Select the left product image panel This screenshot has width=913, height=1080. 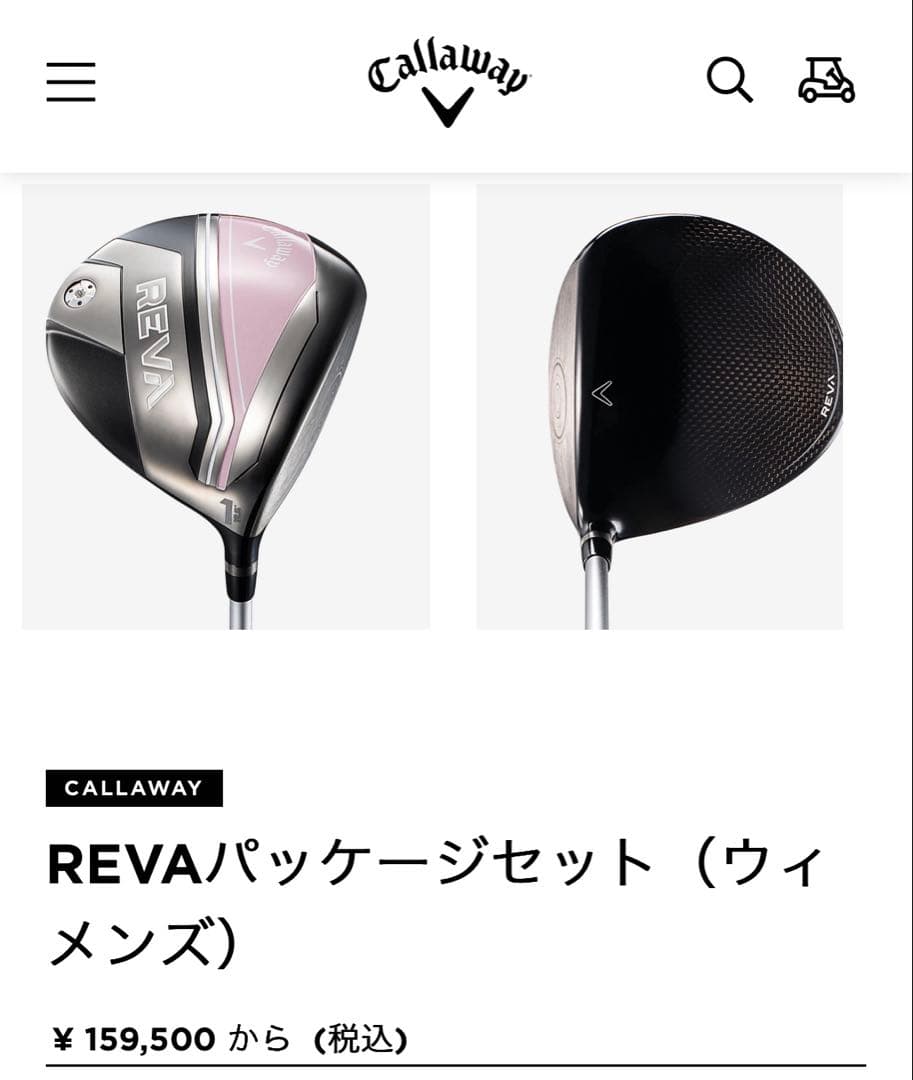click(225, 405)
